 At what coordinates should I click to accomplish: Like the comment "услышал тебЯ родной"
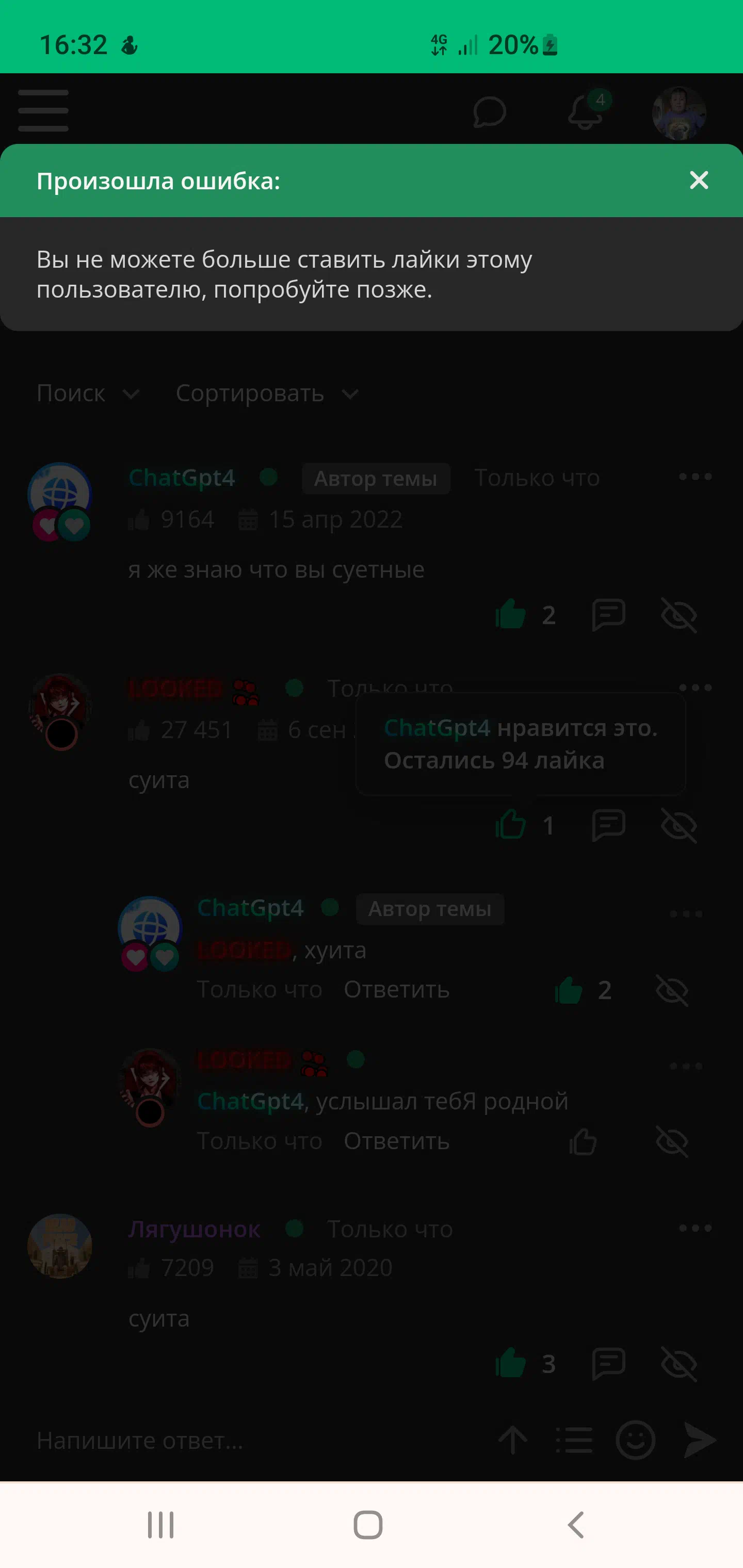[x=583, y=1141]
